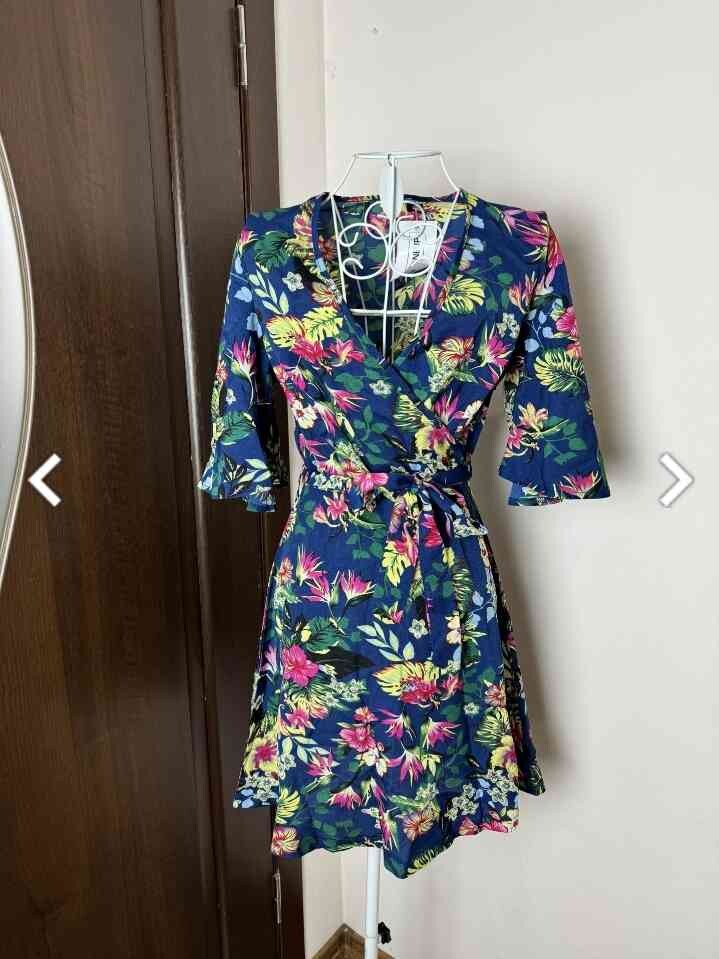Go to the next dress photo
The height and width of the screenshot is (959, 719).
pyautogui.click(x=675, y=480)
